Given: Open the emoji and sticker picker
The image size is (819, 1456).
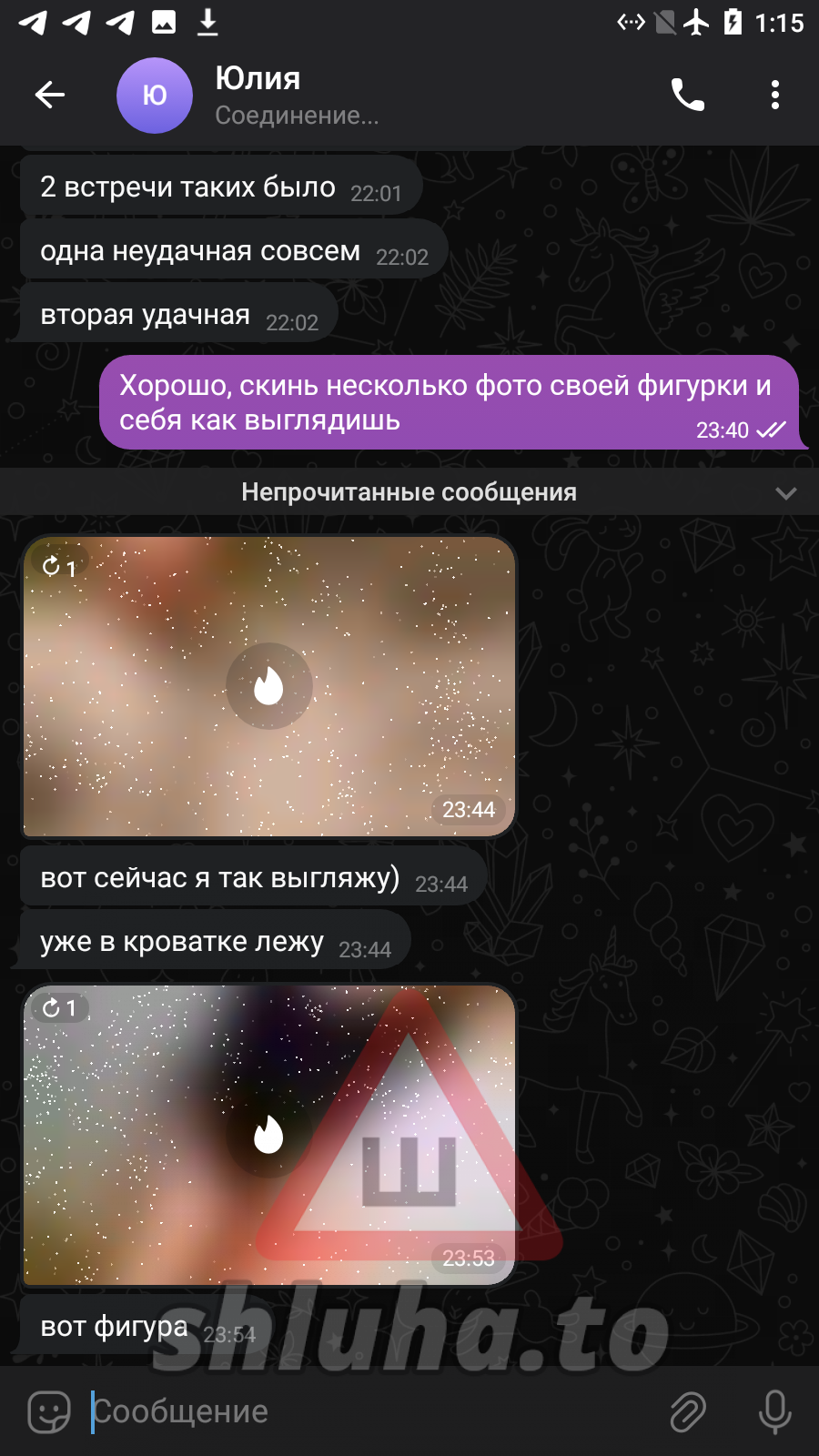Looking at the screenshot, I should pyautogui.click(x=49, y=1411).
